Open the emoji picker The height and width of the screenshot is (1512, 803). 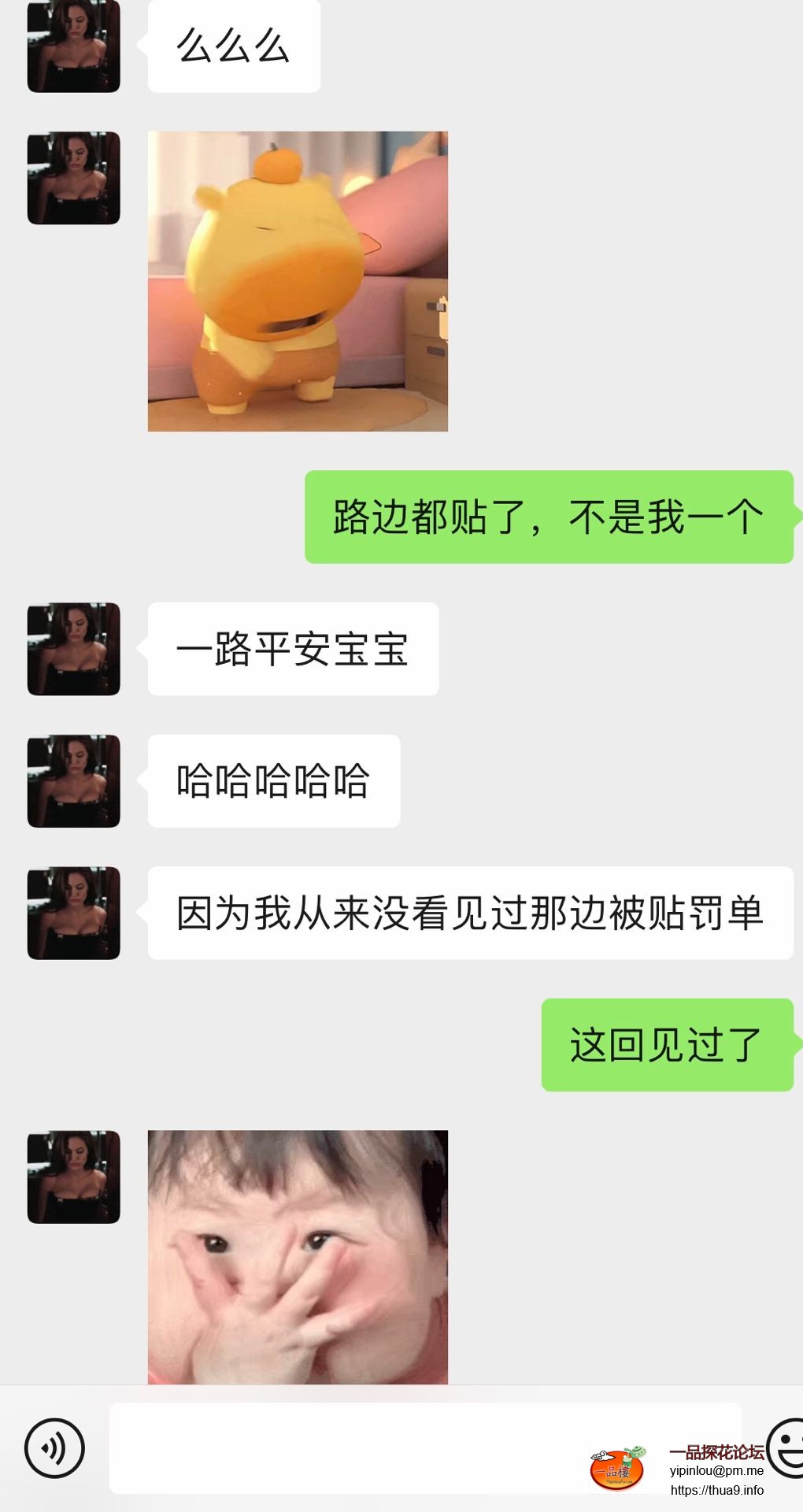tap(787, 1447)
